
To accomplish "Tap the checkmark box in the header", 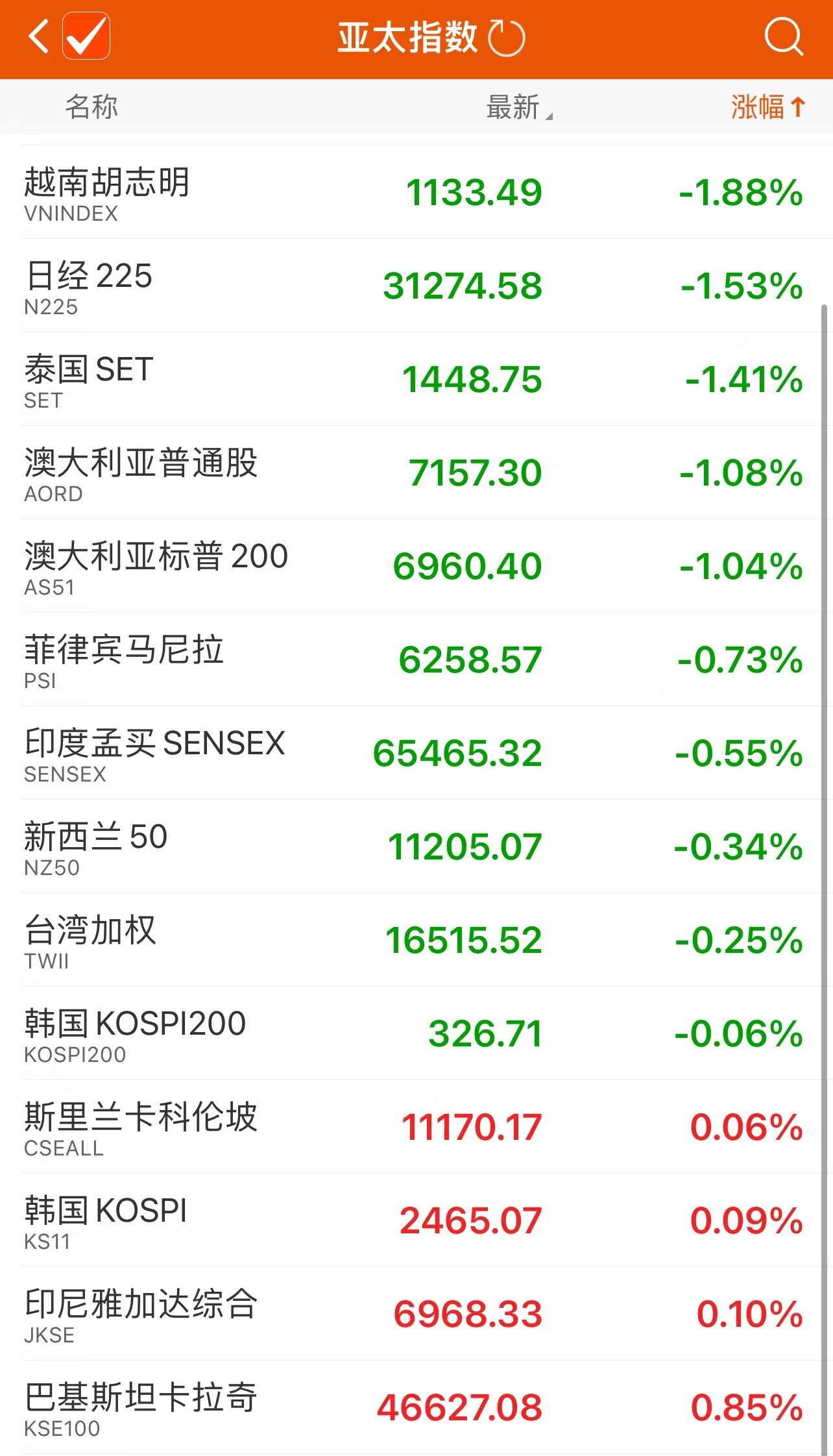I will click(x=86, y=36).
